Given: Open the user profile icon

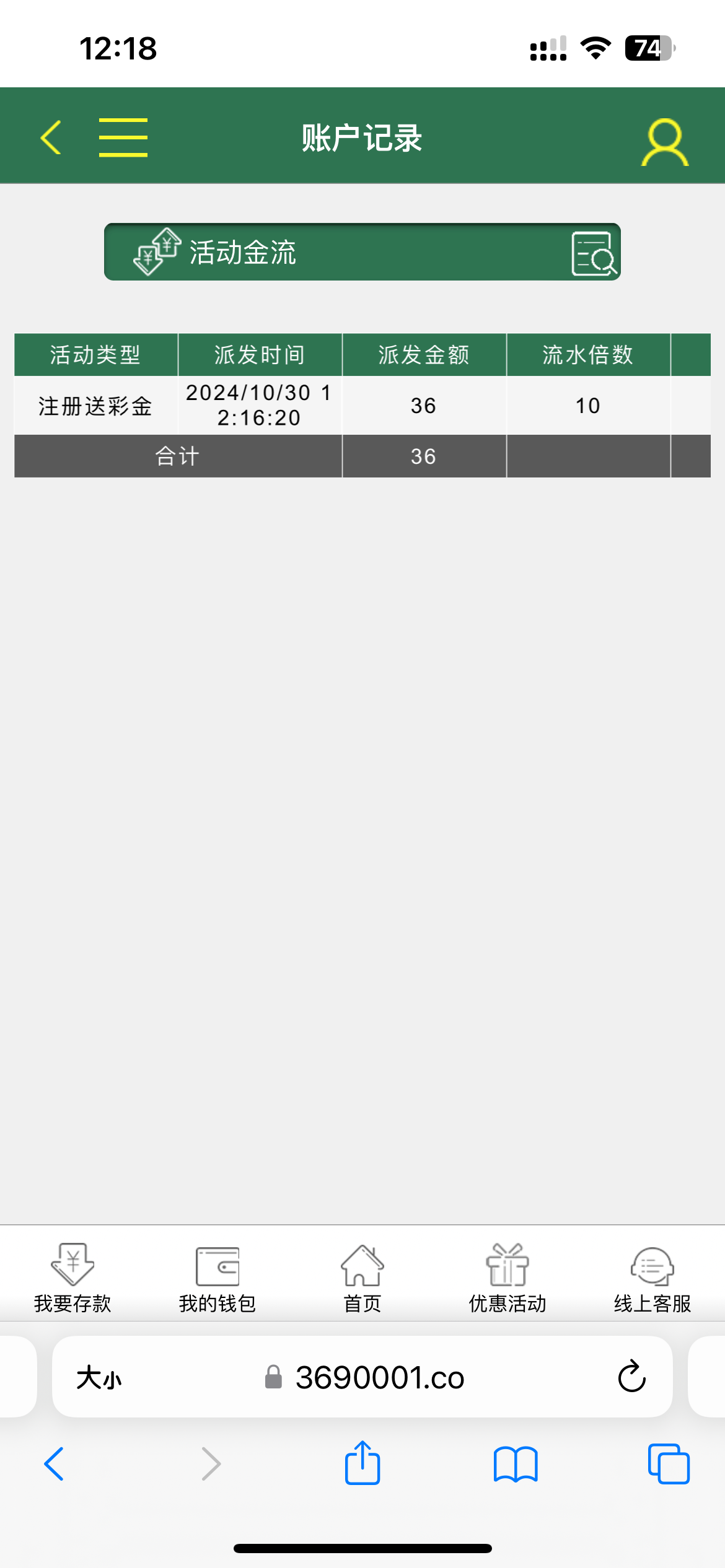Looking at the screenshot, I should (x=665, y=142).
